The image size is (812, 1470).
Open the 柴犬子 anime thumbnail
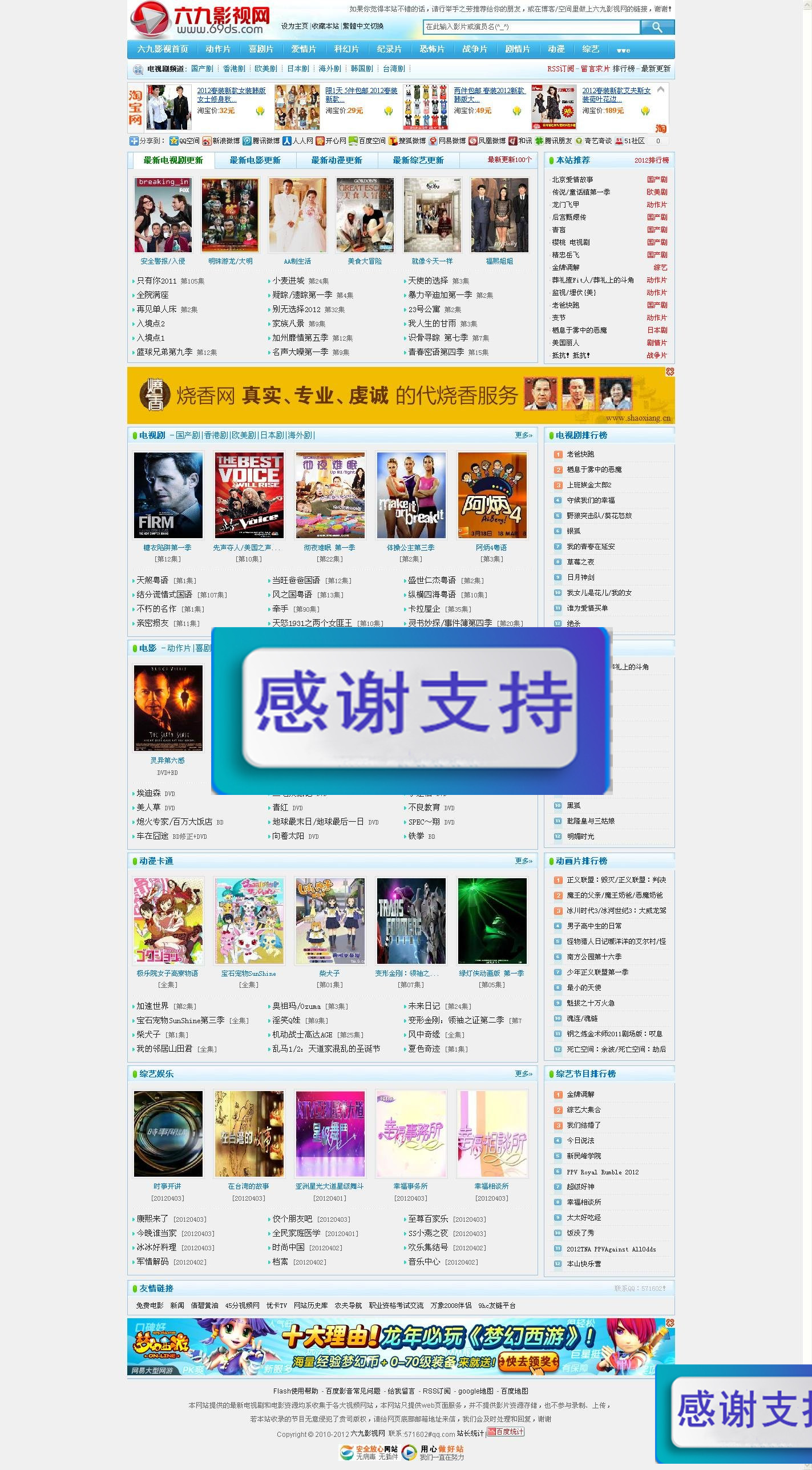330,921
